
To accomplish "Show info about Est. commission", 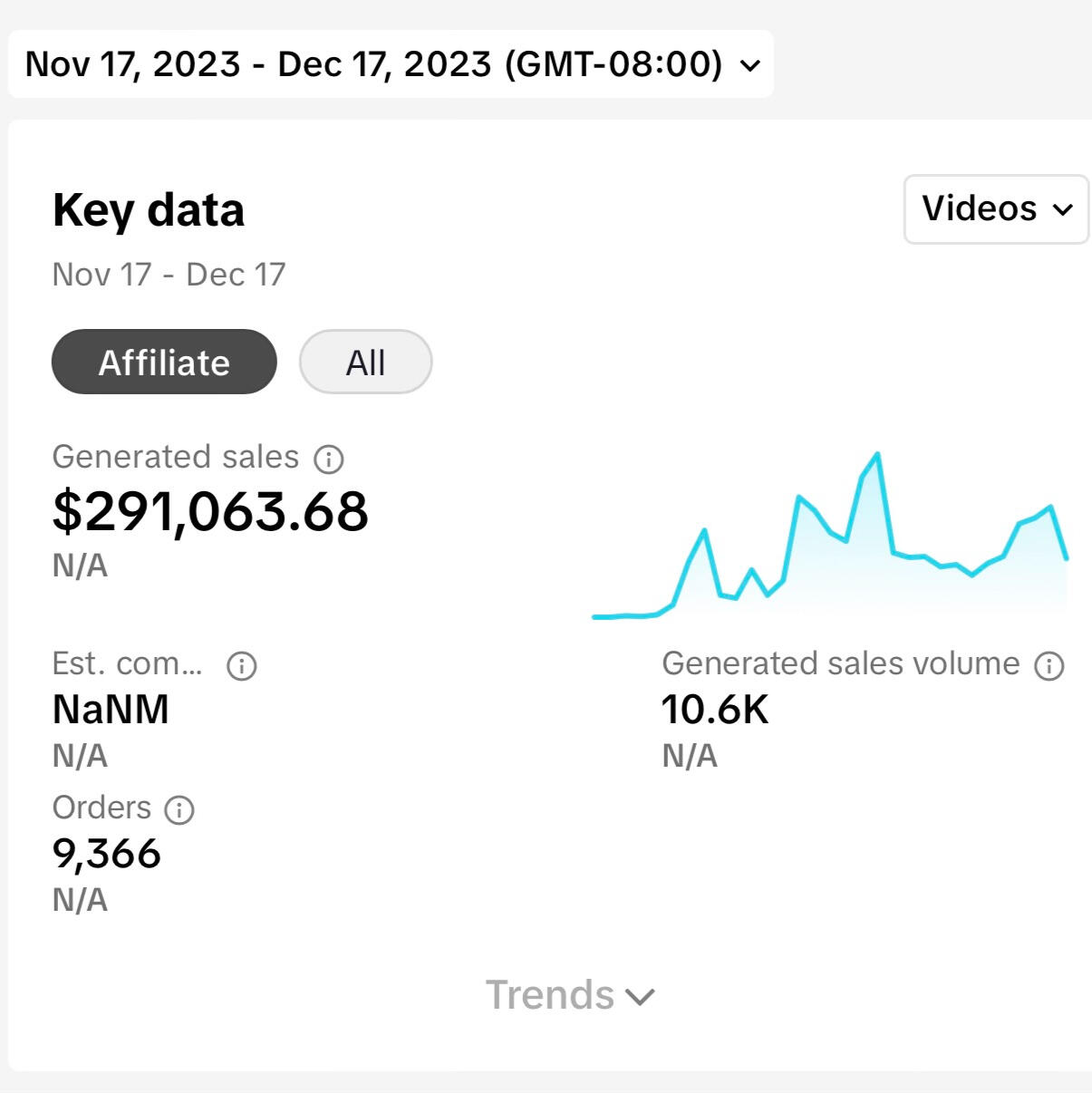I will point(241,666).
